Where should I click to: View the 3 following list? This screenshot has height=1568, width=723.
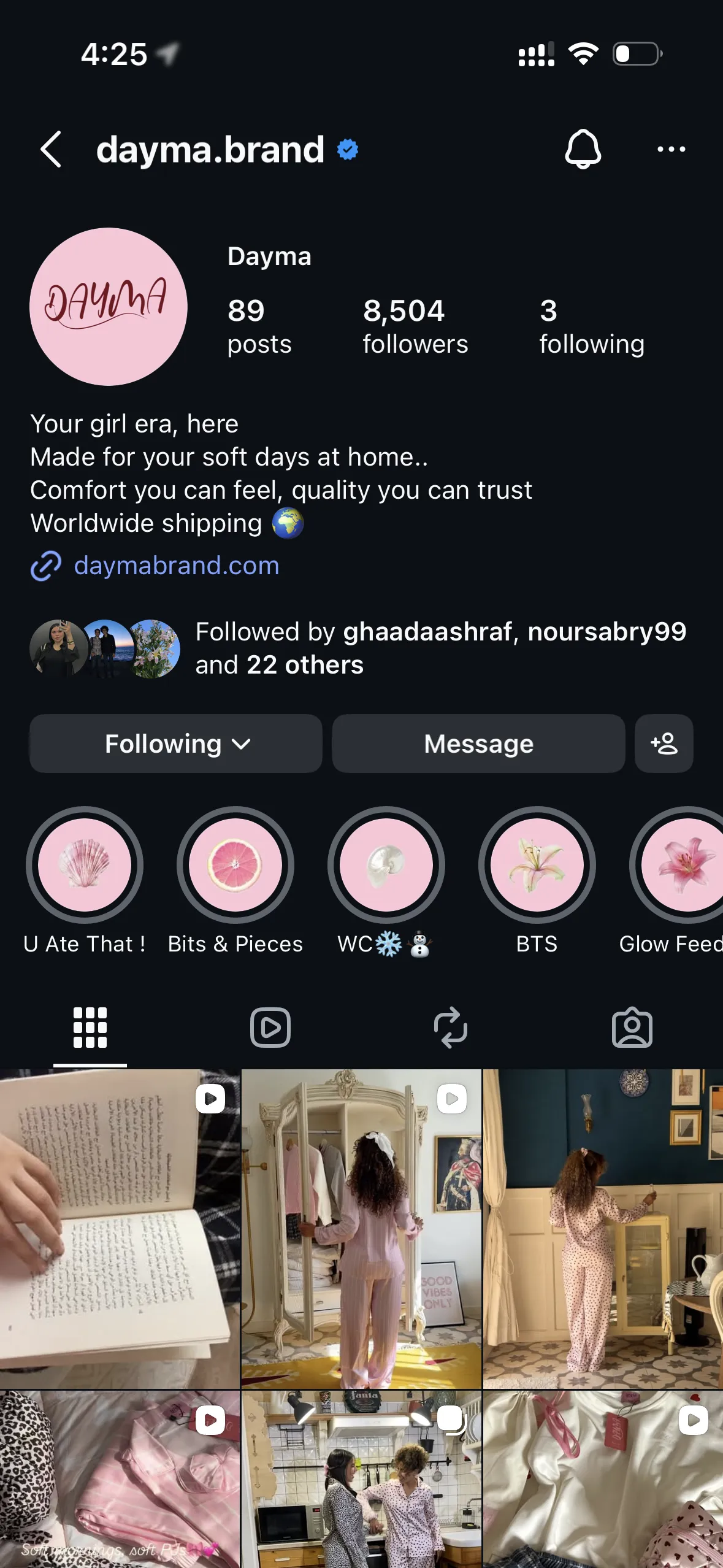click(x=592, y=326)
